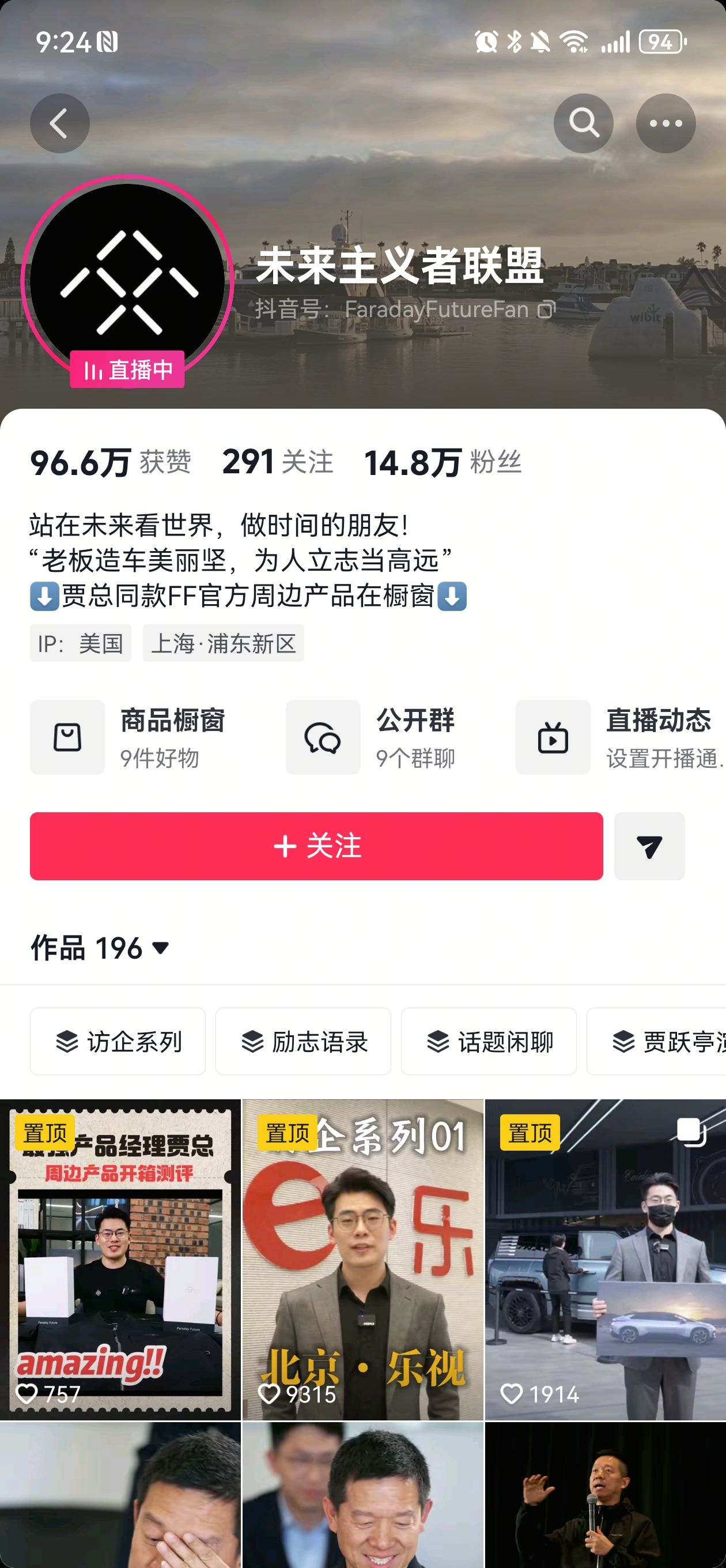This screenshot has height=1568, width=726.
Task: Open pinned post with 1914 likes
Action: [x=605, y=1259]
